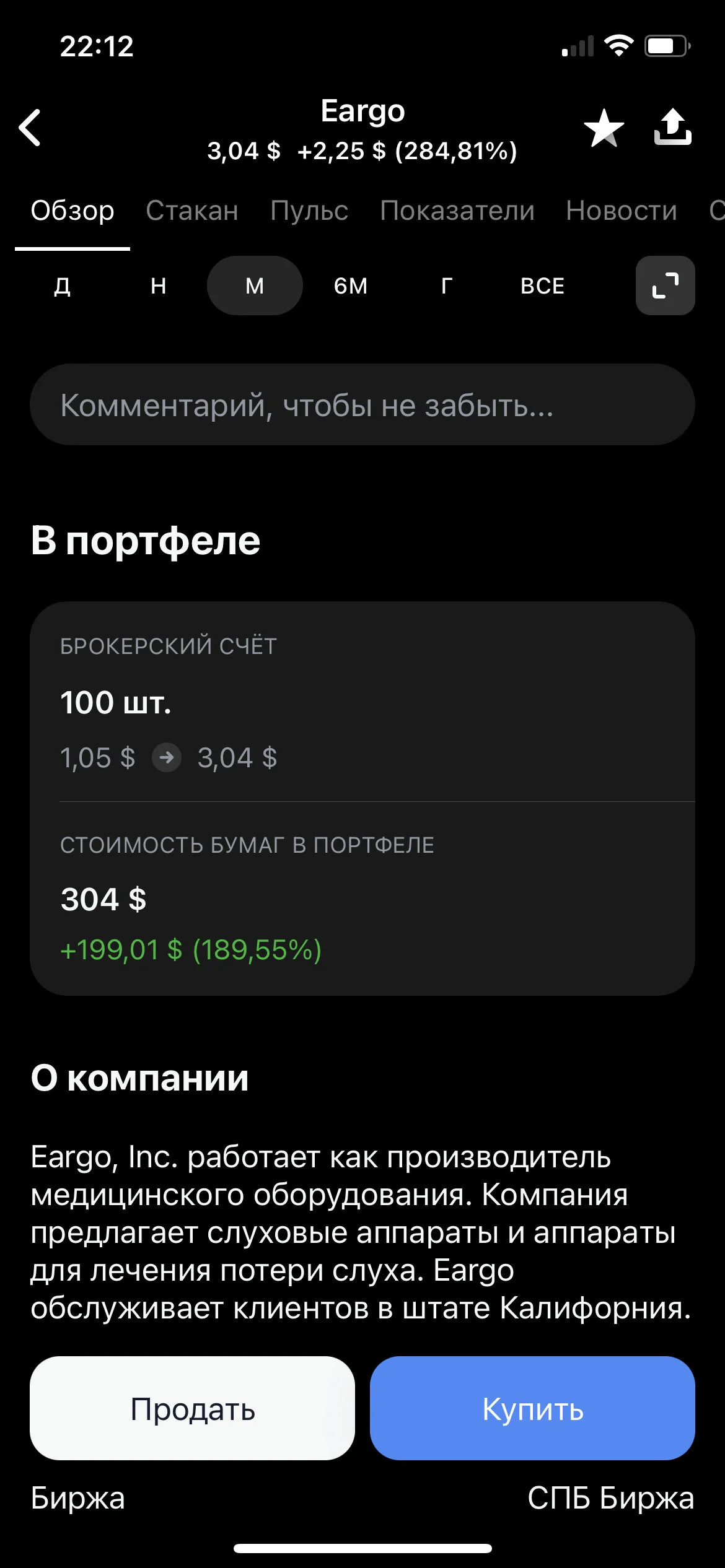Viewport: 725px width, 1568px height.
Task: Go back with the top-left arrow
Action: point(30,128)
